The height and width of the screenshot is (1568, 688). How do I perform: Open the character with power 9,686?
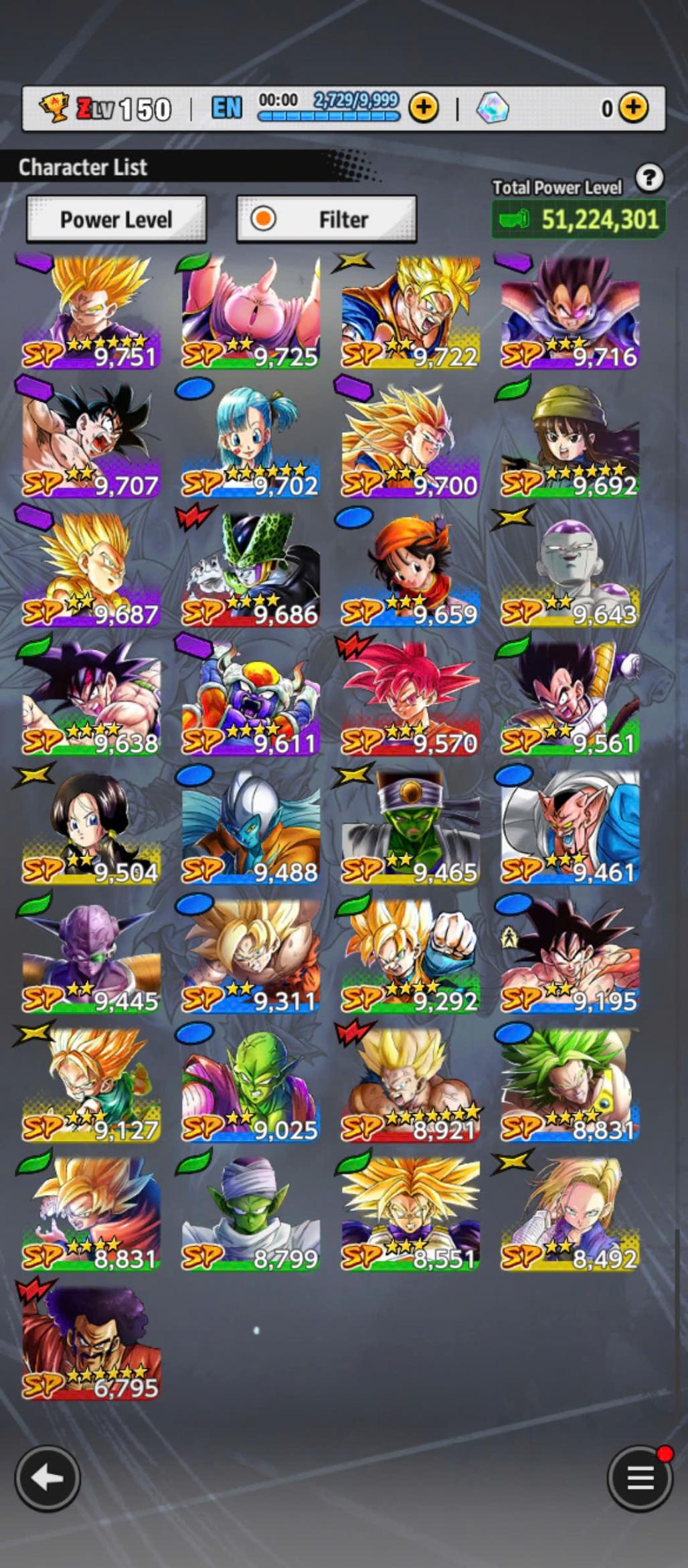(250, 570)
